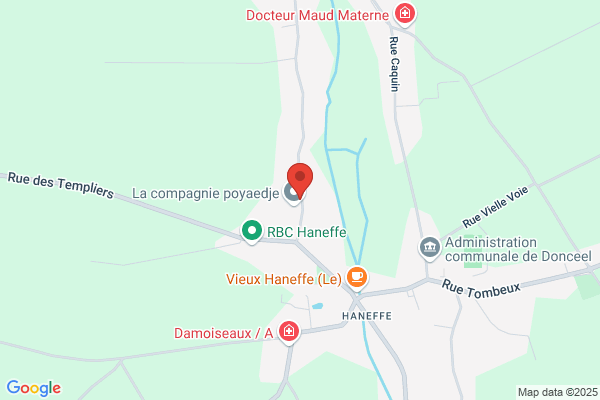
Task: Open the Docteur Maud Materne medical pin
Action: click(x=405, y=14)
